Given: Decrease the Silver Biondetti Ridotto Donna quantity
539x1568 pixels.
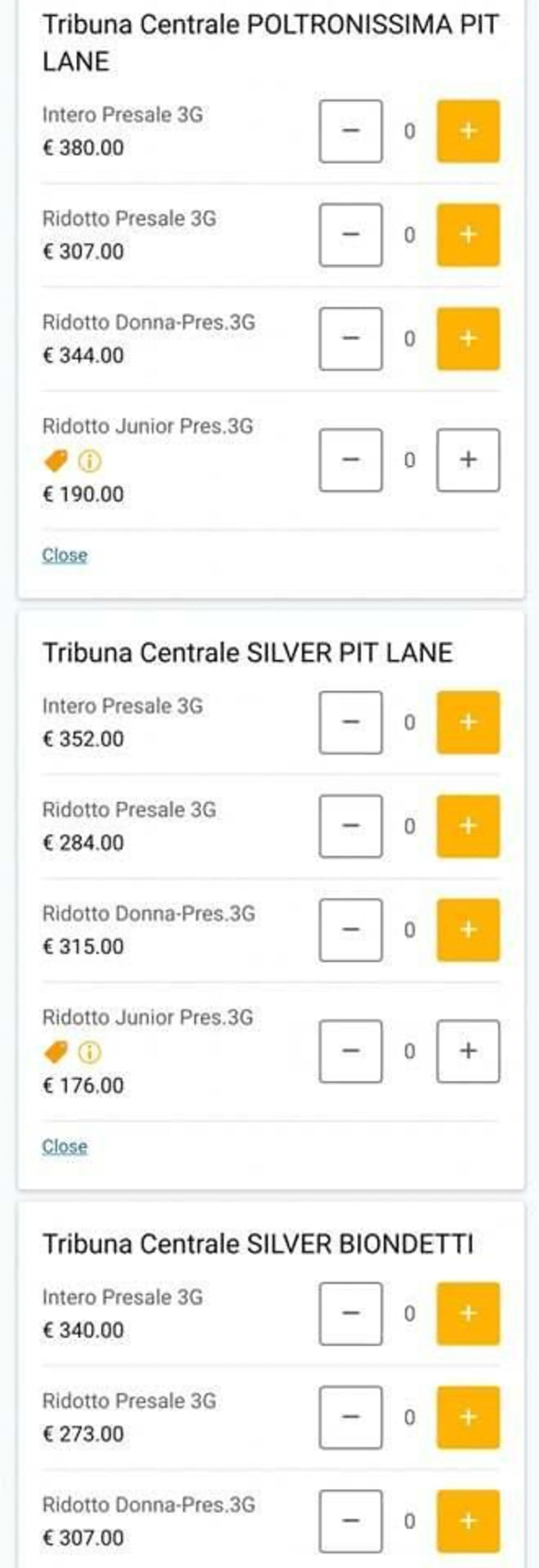Looking at the screenshot, I should click(x=350, y=1521).
